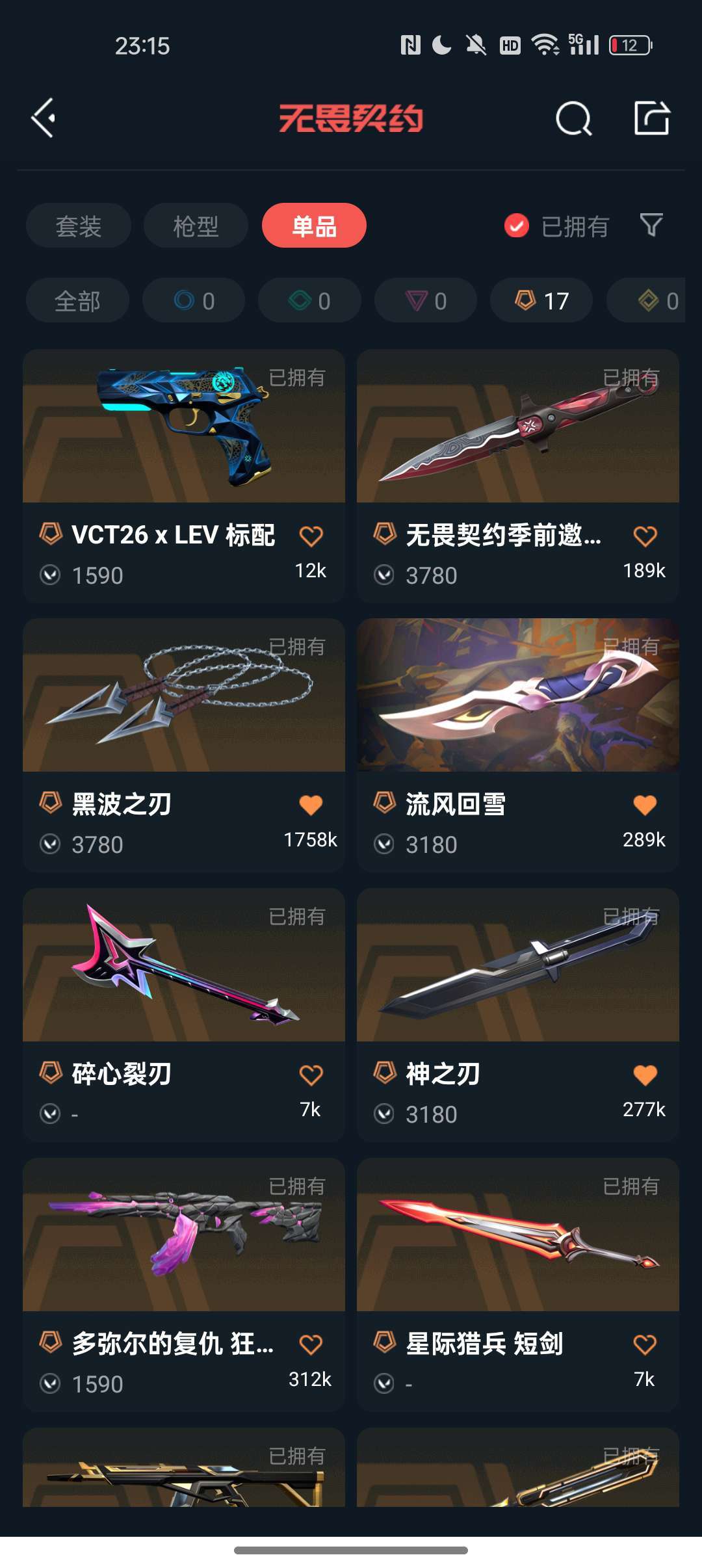This screenshot has width=702, height=1568.
Task: Uncheck the 已拥有 owned filter
Action: coord(517,226)
